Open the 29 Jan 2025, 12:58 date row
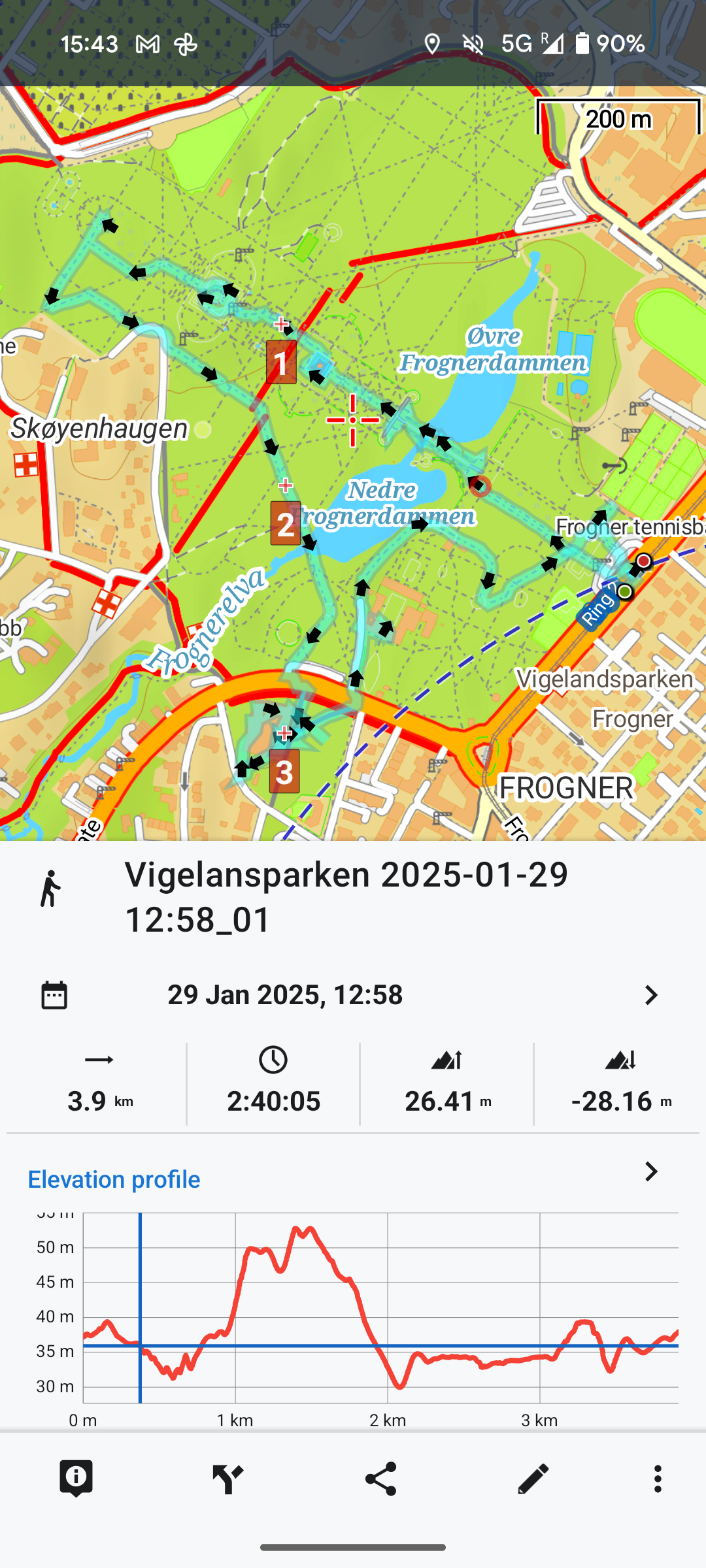This screenshot has height=1568, width=706. tap(353, 995)
